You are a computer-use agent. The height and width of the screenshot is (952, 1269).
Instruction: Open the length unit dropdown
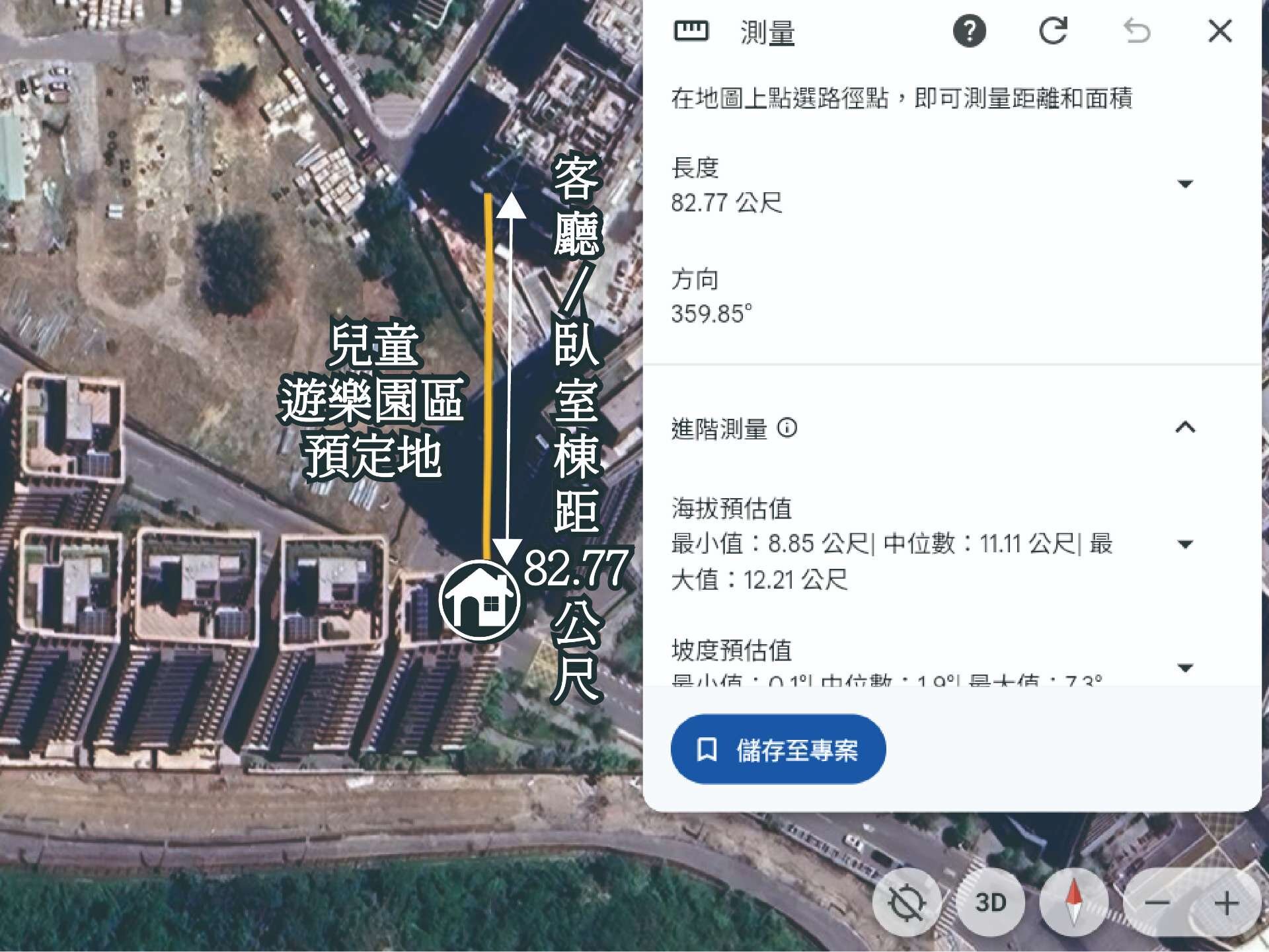[1185, 184]
